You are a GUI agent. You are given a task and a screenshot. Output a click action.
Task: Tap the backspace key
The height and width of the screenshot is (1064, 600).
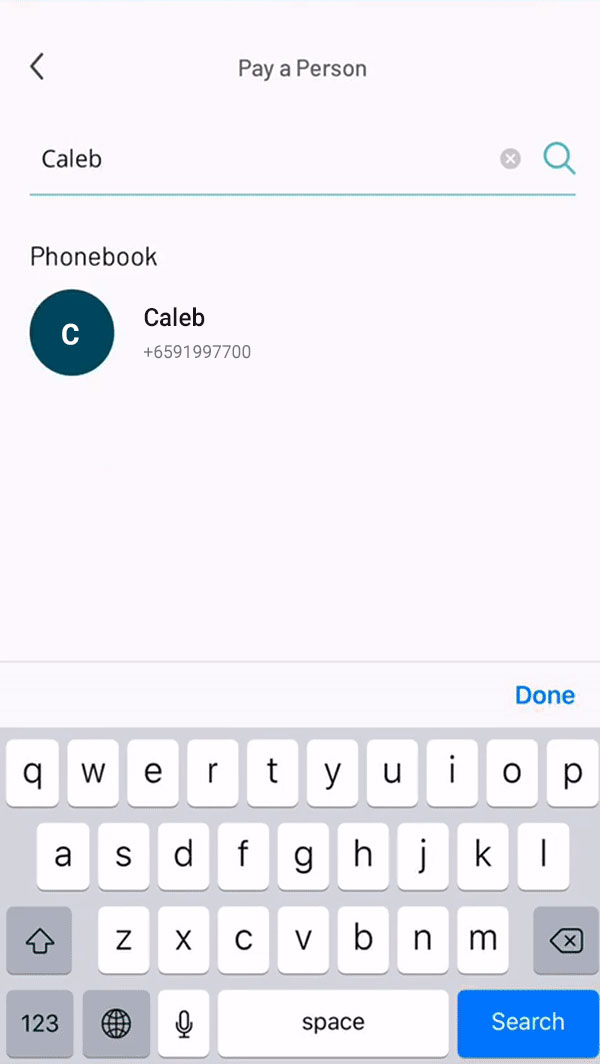(566, 940)
